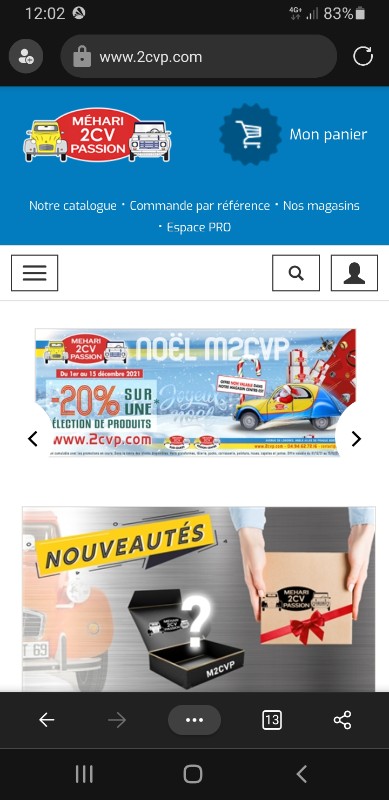Show the next carousel banner
389x800 pixels.
point(356,439)
